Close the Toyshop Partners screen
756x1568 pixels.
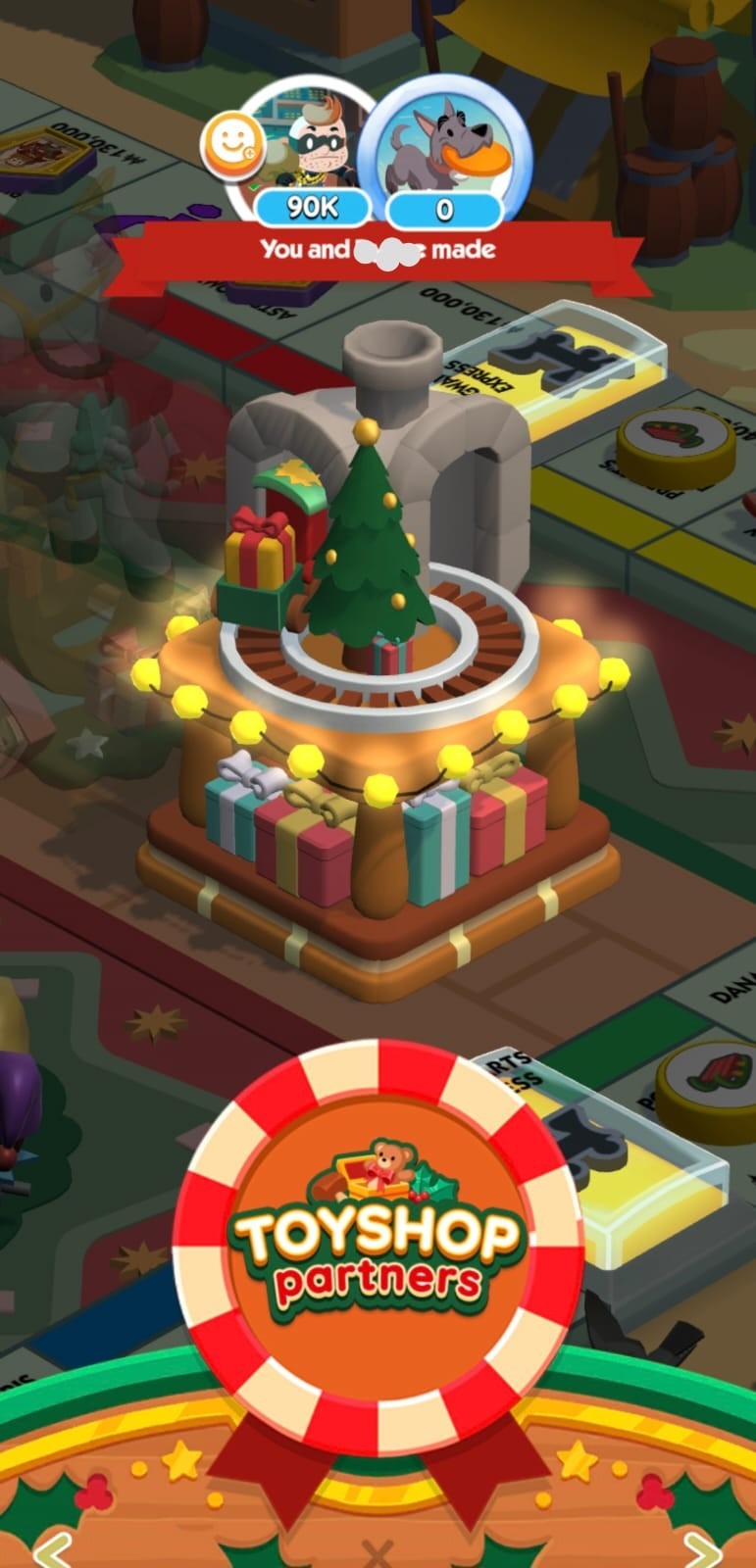pyautogui.click(x=378, y=1554)
